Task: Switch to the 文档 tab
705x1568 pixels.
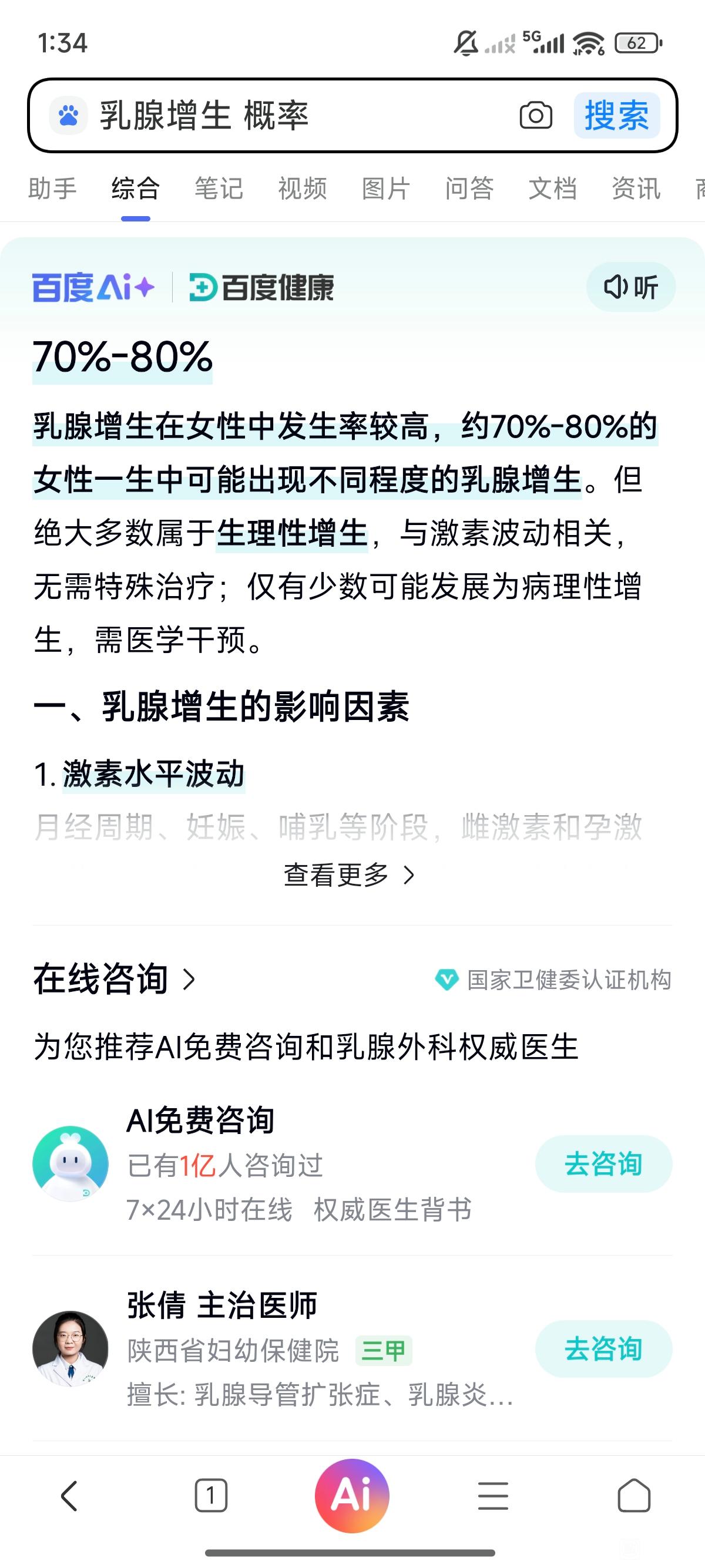Action: (x=552, y=188)
